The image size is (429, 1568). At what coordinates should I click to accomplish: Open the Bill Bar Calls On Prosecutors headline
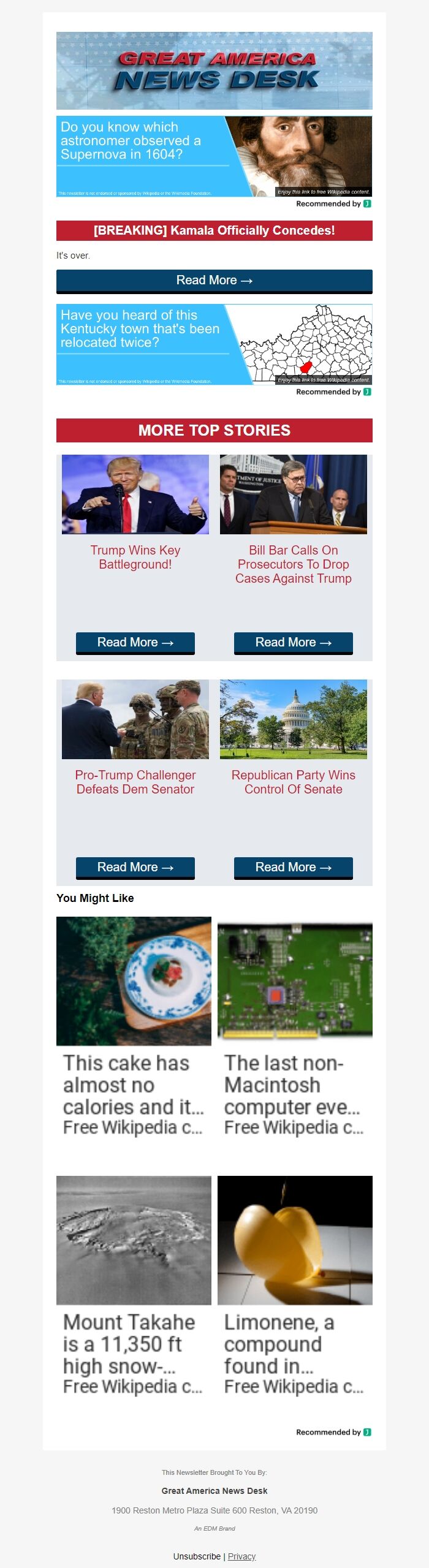click(x=293, y=564)
